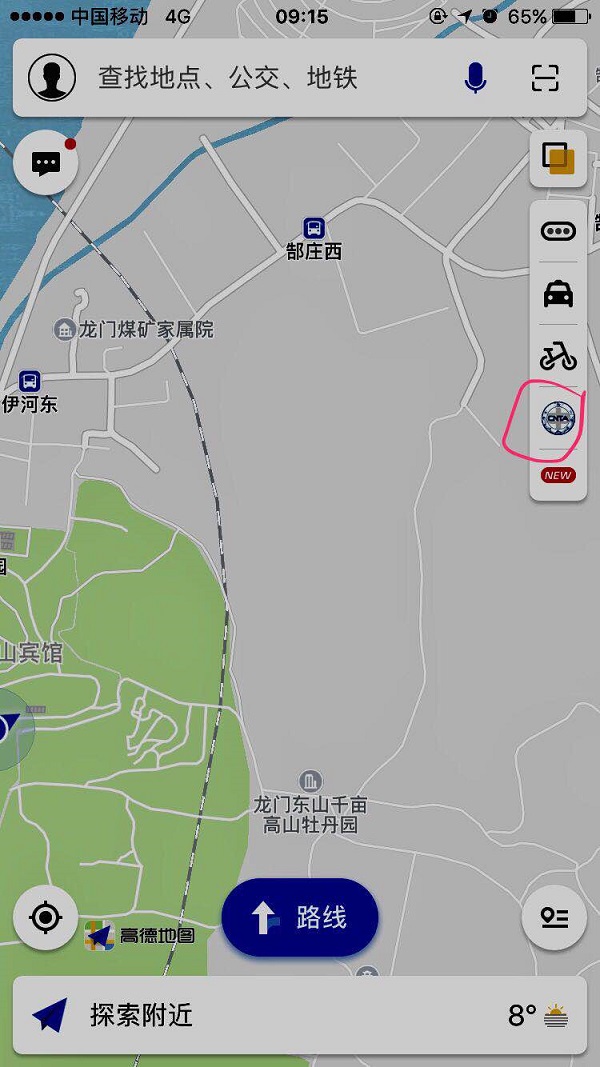Select the bicycle mode icon

tap(558, 356)
